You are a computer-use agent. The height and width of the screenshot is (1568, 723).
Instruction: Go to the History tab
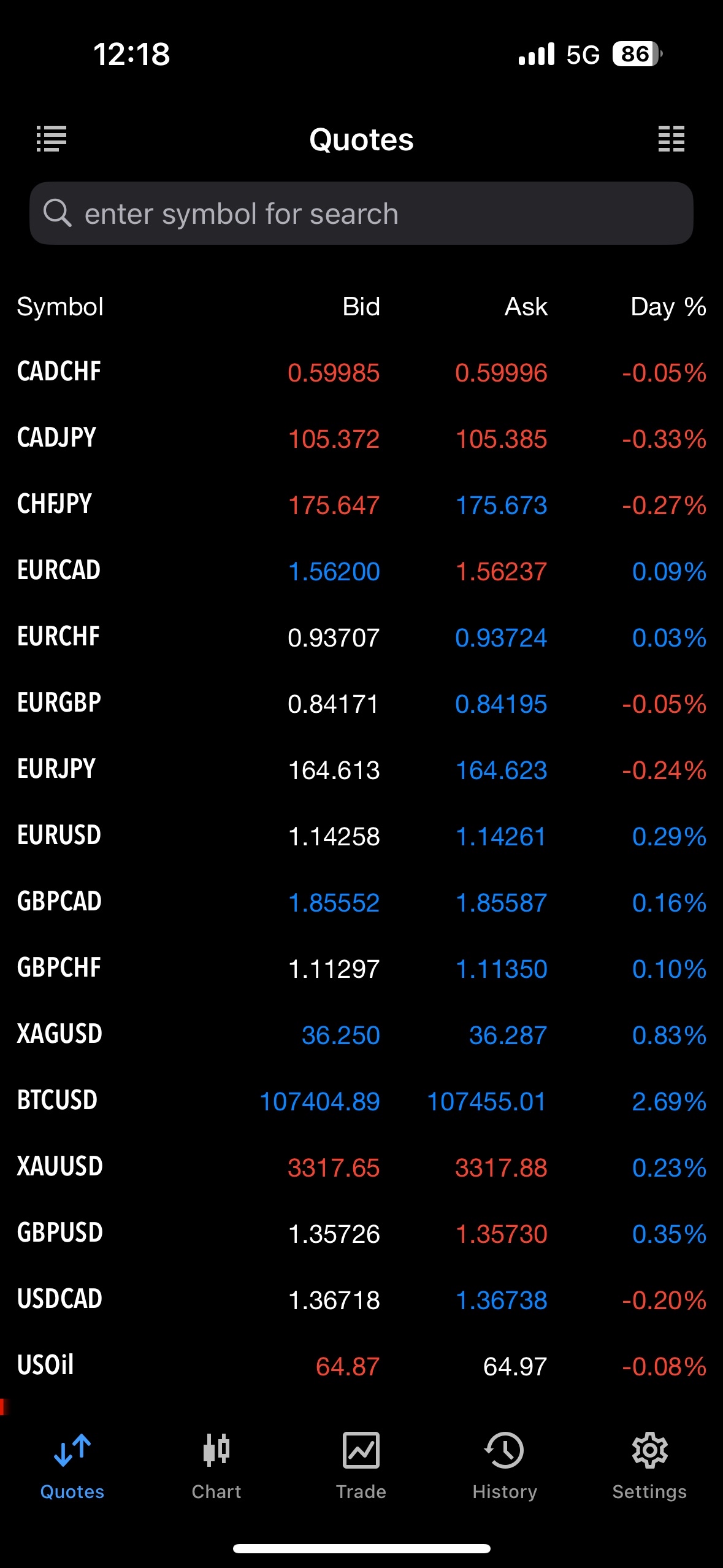(x=505, y=1466)
